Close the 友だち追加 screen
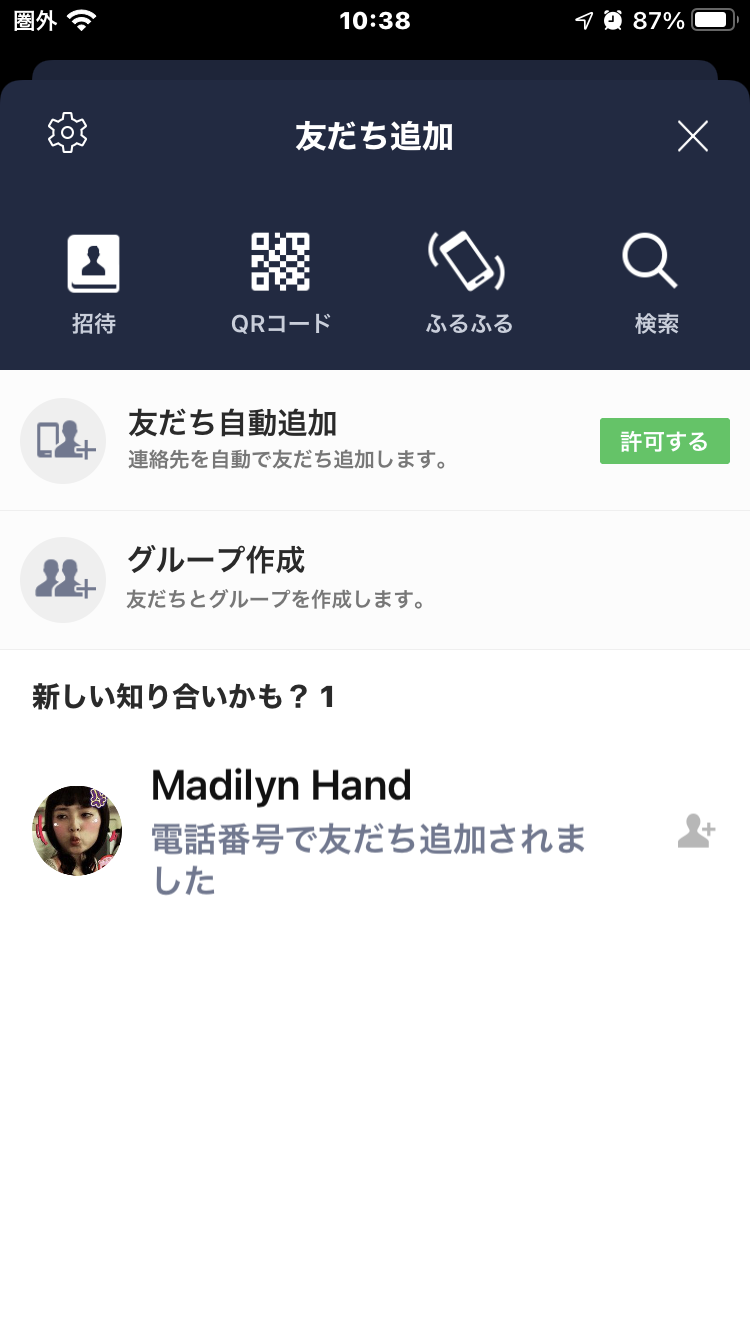This screenshot has width=750, height=1334. 692,136
